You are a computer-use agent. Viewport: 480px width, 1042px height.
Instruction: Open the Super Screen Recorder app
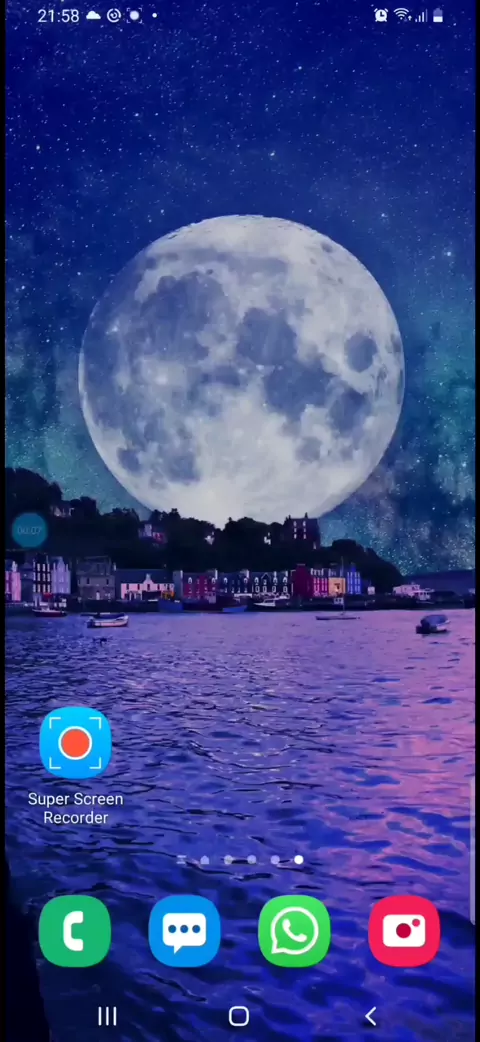click(x=75, y=742)
